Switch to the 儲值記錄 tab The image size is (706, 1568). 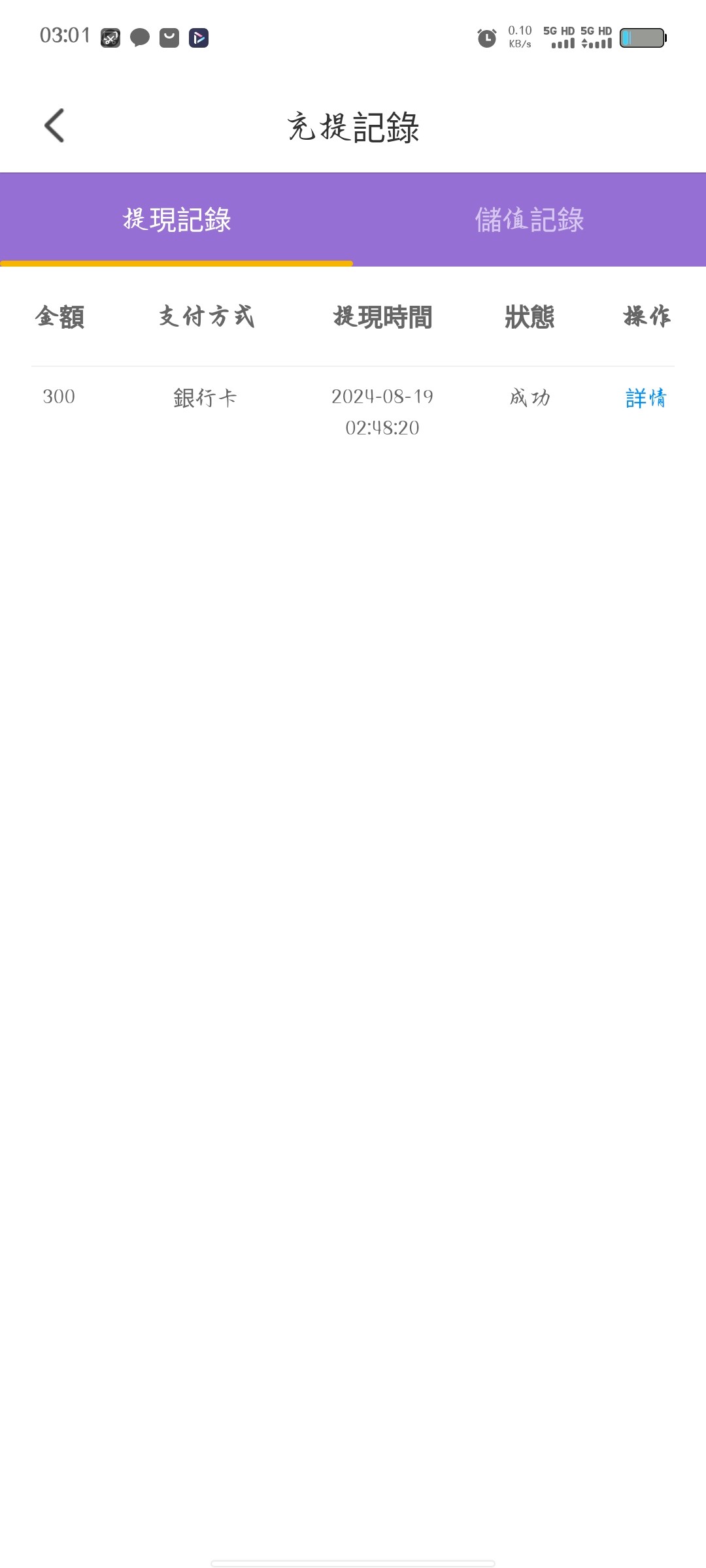pyautogui.click(x=529, y=220)
